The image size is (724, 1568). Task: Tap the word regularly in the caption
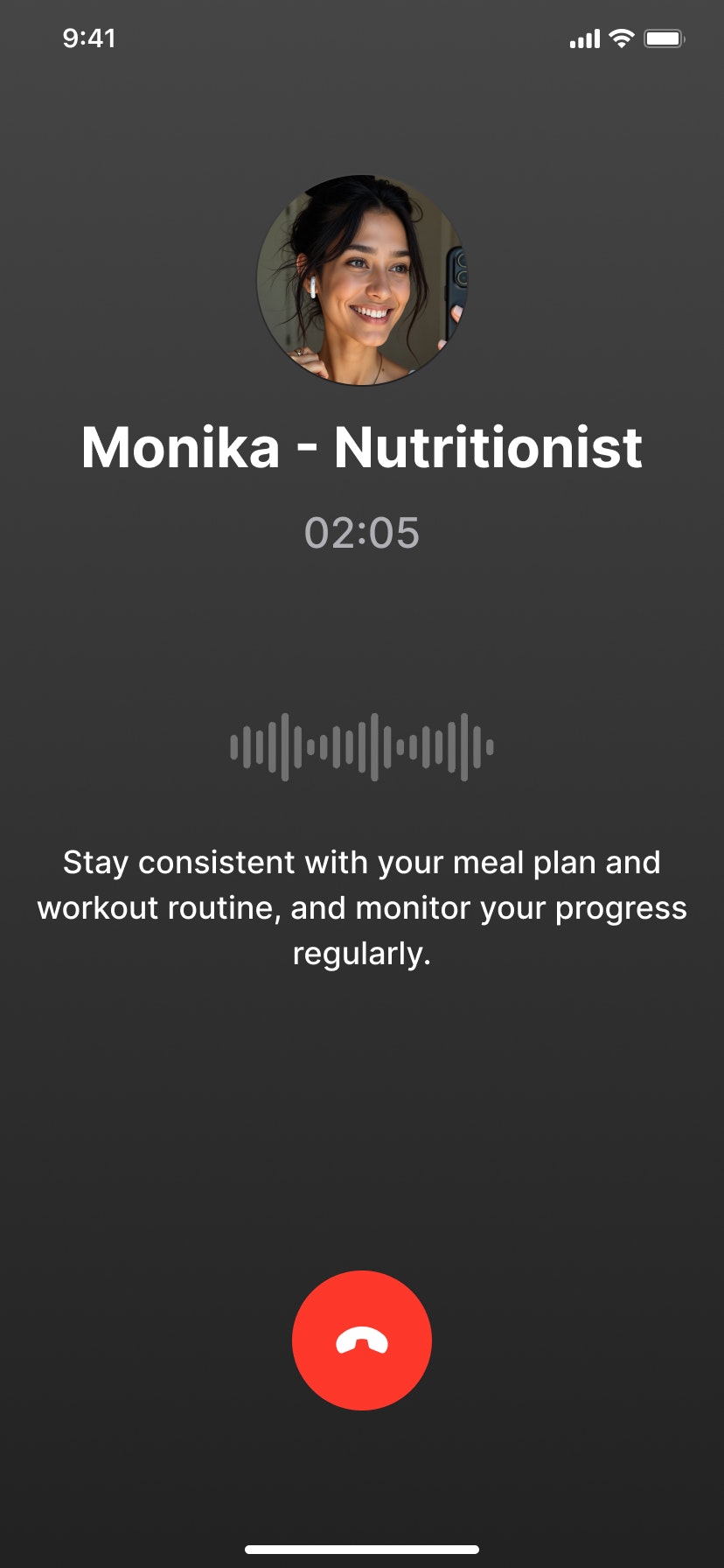click(362, 954)
